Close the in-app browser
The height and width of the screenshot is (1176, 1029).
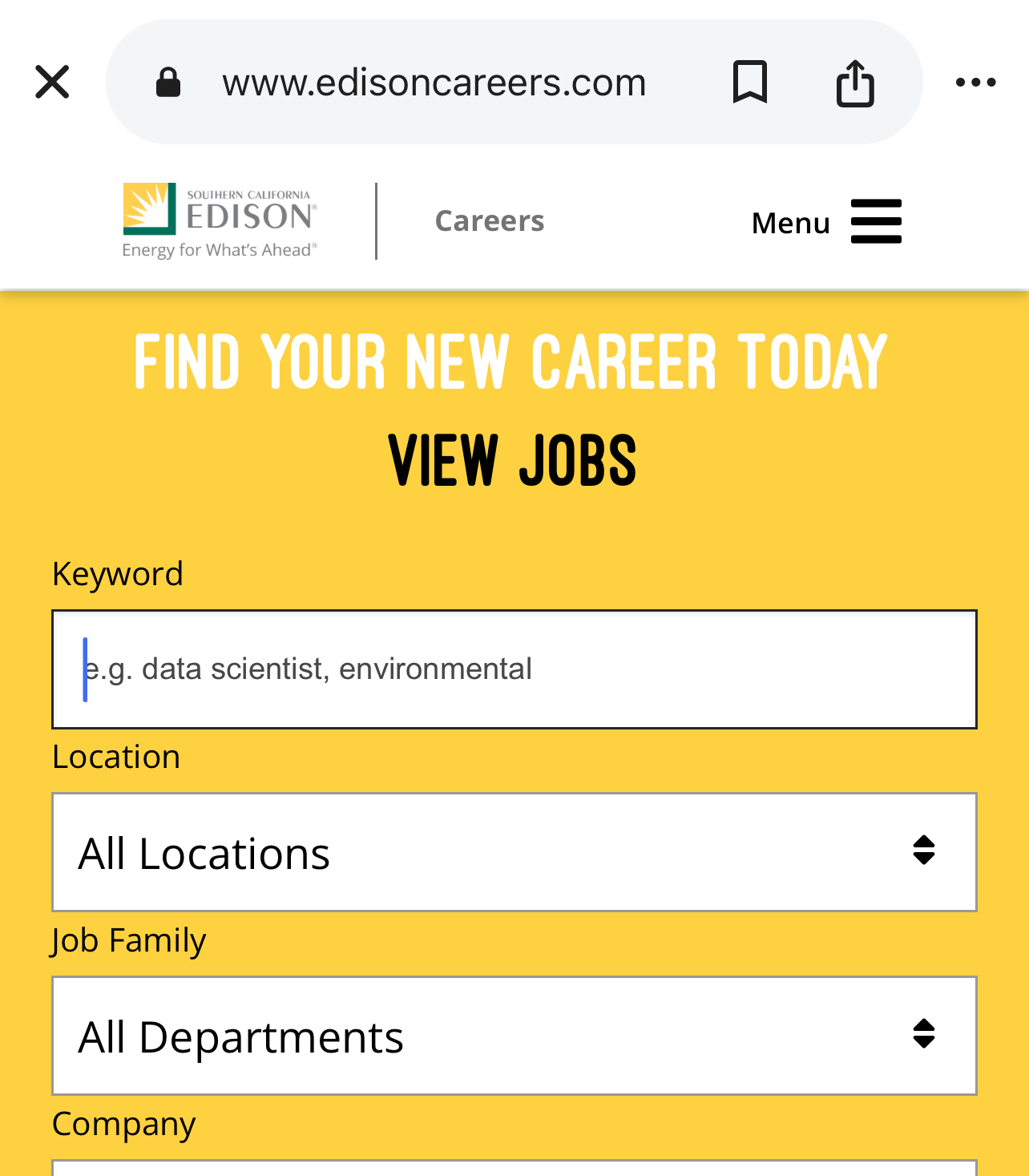click(53, 82)
